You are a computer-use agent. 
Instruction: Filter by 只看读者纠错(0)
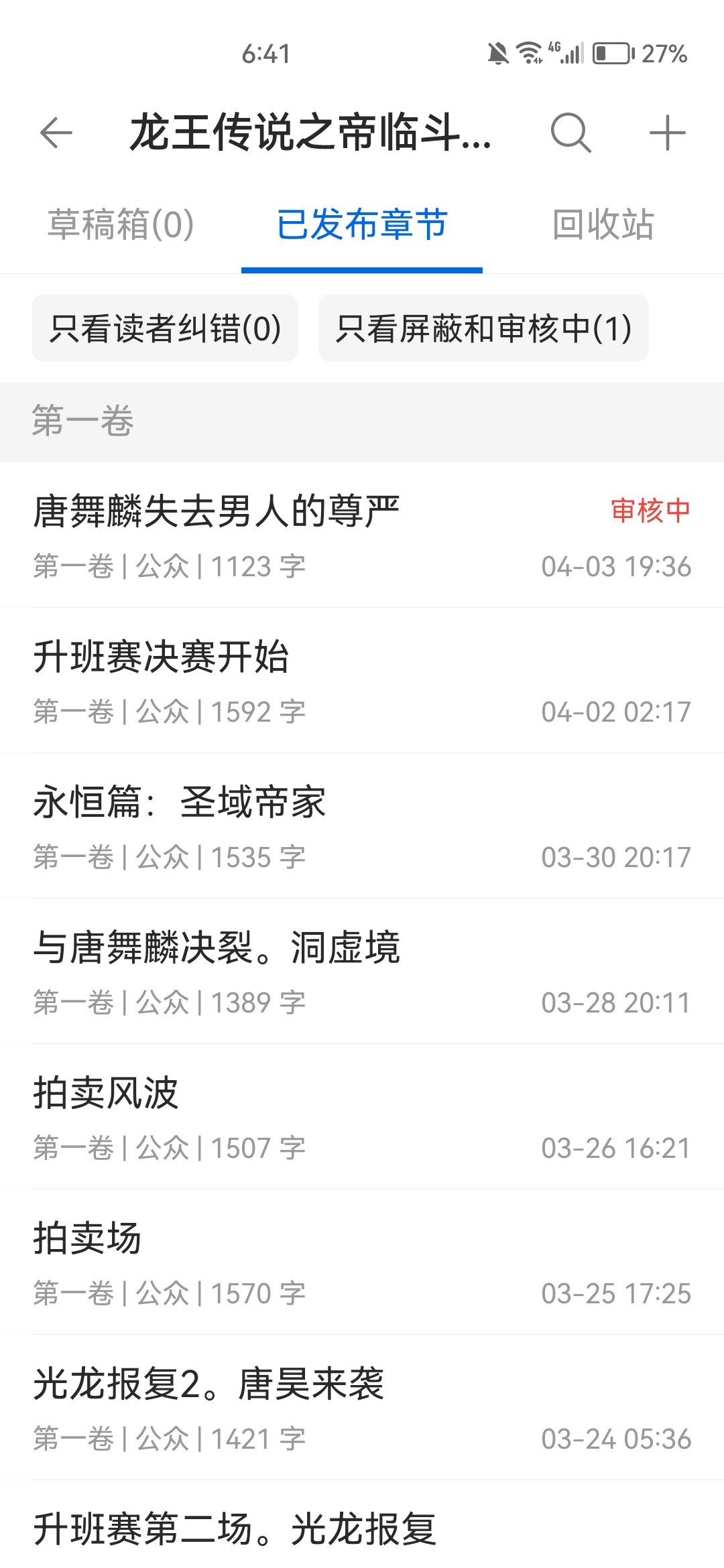(x=165, y=328)
